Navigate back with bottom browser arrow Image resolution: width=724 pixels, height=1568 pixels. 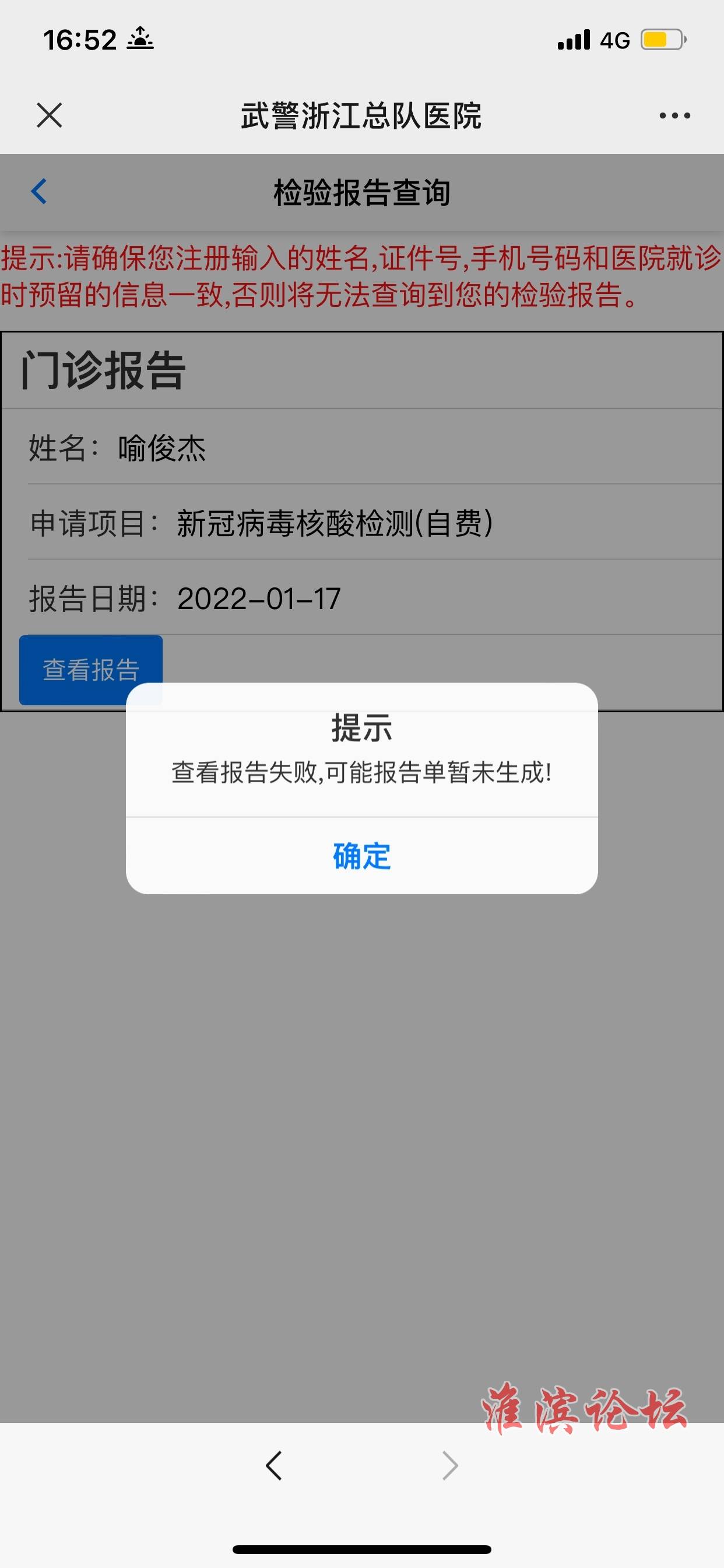coord(274,1466)
